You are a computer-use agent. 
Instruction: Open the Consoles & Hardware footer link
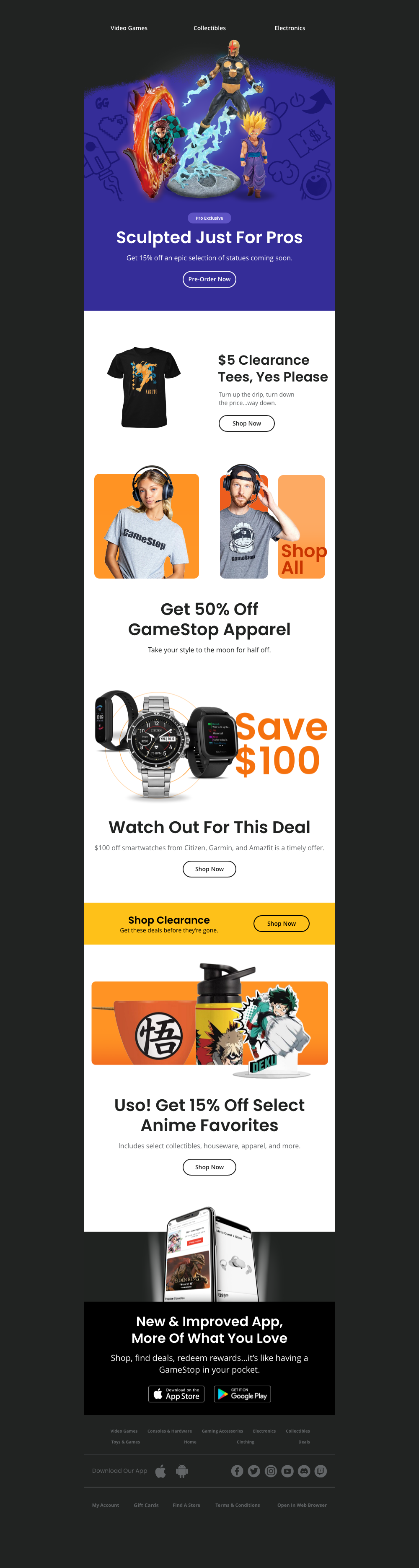pyautogui.click(x=169, y=1431)
